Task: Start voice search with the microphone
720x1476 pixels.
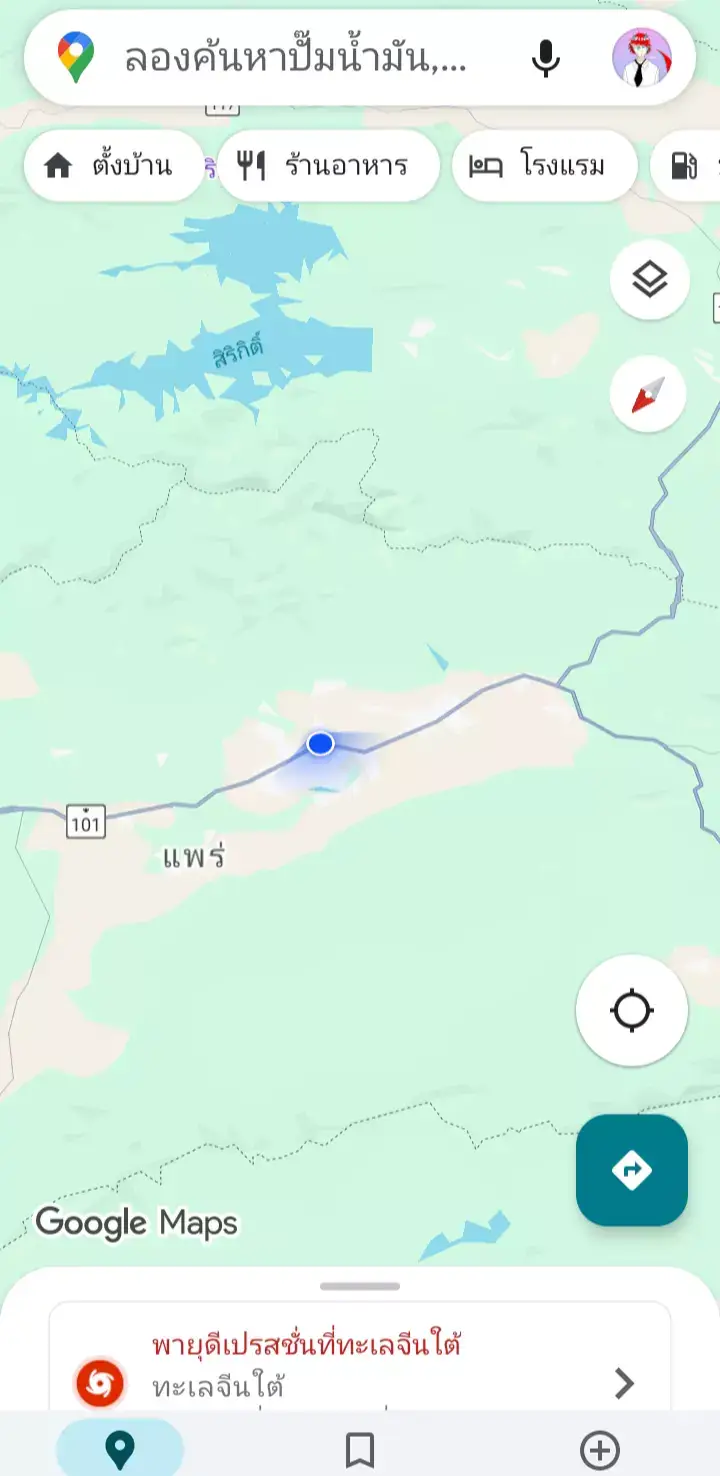Action: coord(546,58)
